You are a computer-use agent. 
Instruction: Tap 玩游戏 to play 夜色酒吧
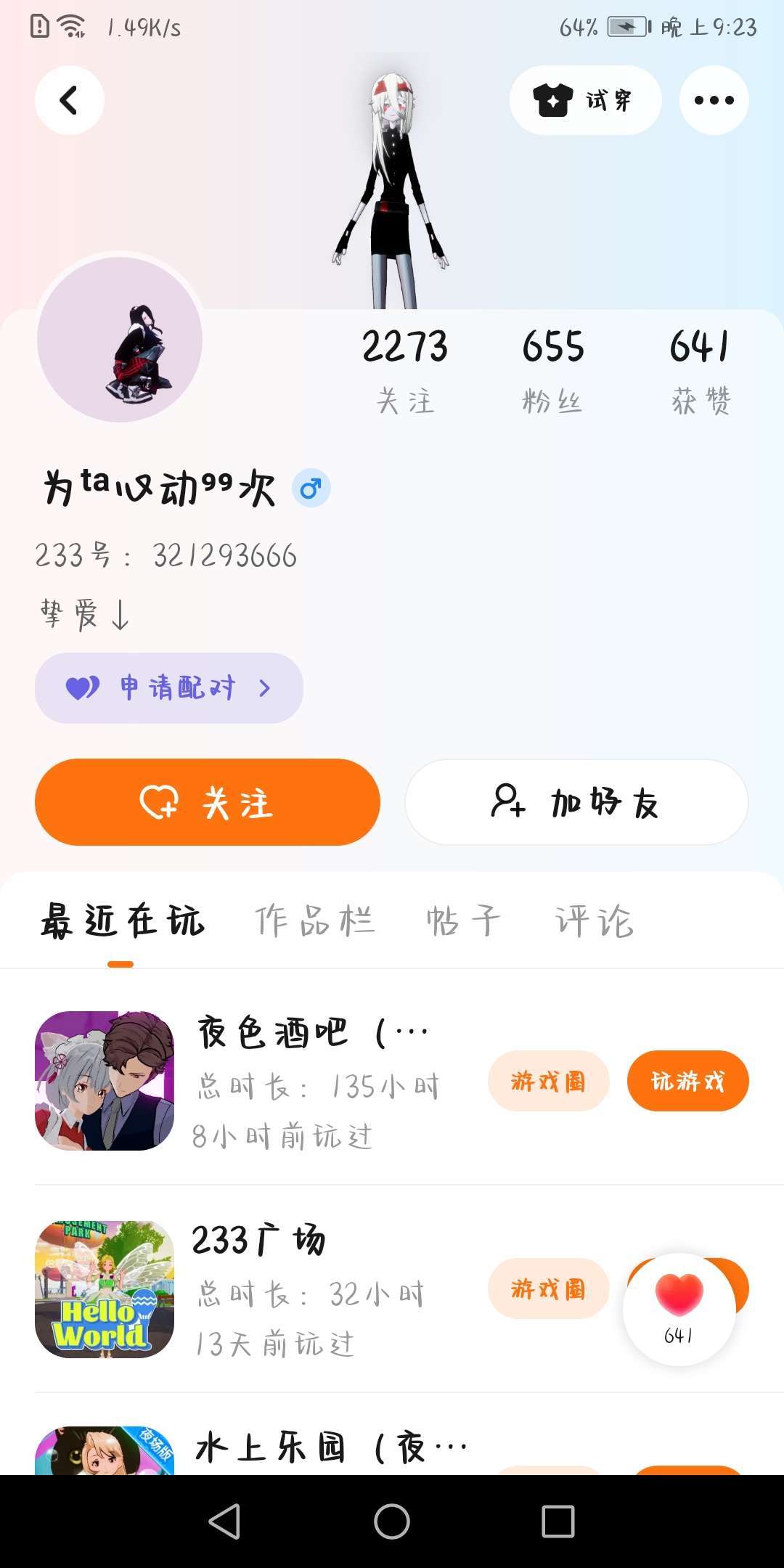(x=687, y=1081)
